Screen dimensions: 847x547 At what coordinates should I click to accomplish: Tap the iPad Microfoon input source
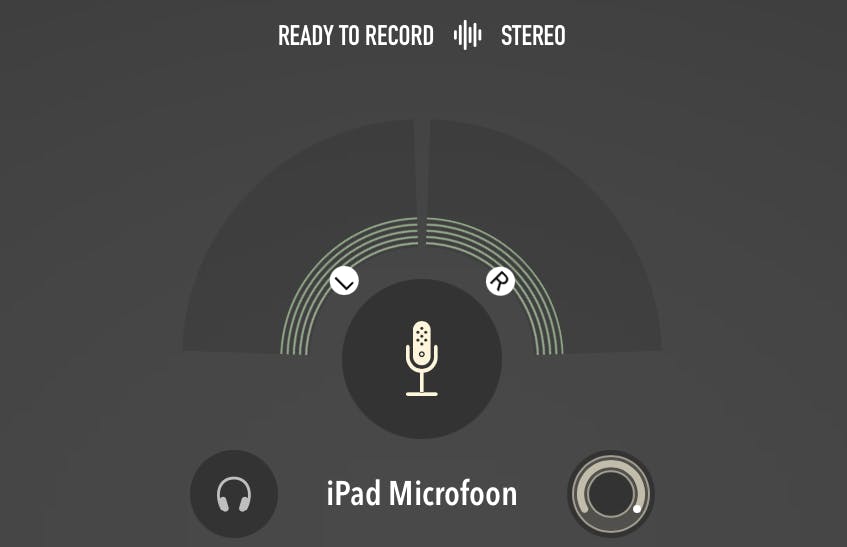tap(421, 494)
